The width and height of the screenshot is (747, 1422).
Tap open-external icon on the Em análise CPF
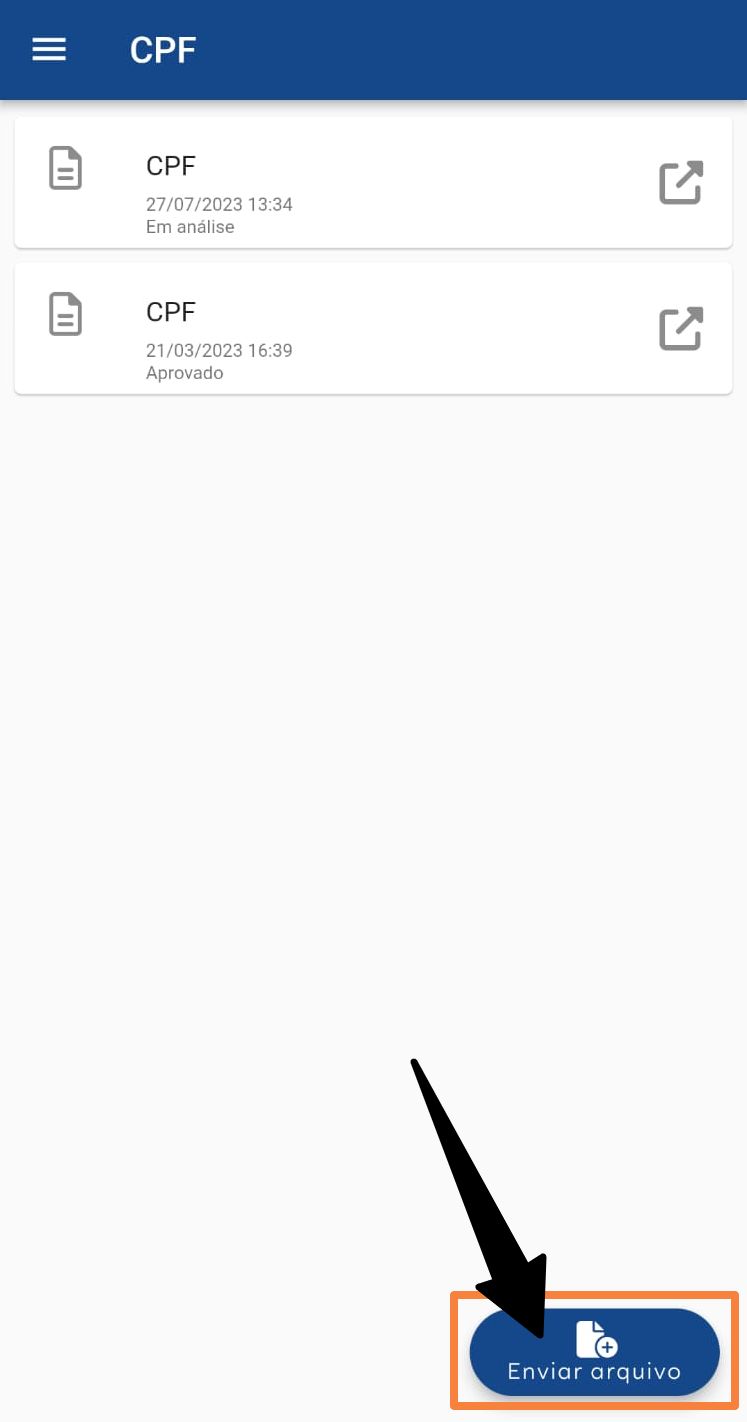click(681, 183)
